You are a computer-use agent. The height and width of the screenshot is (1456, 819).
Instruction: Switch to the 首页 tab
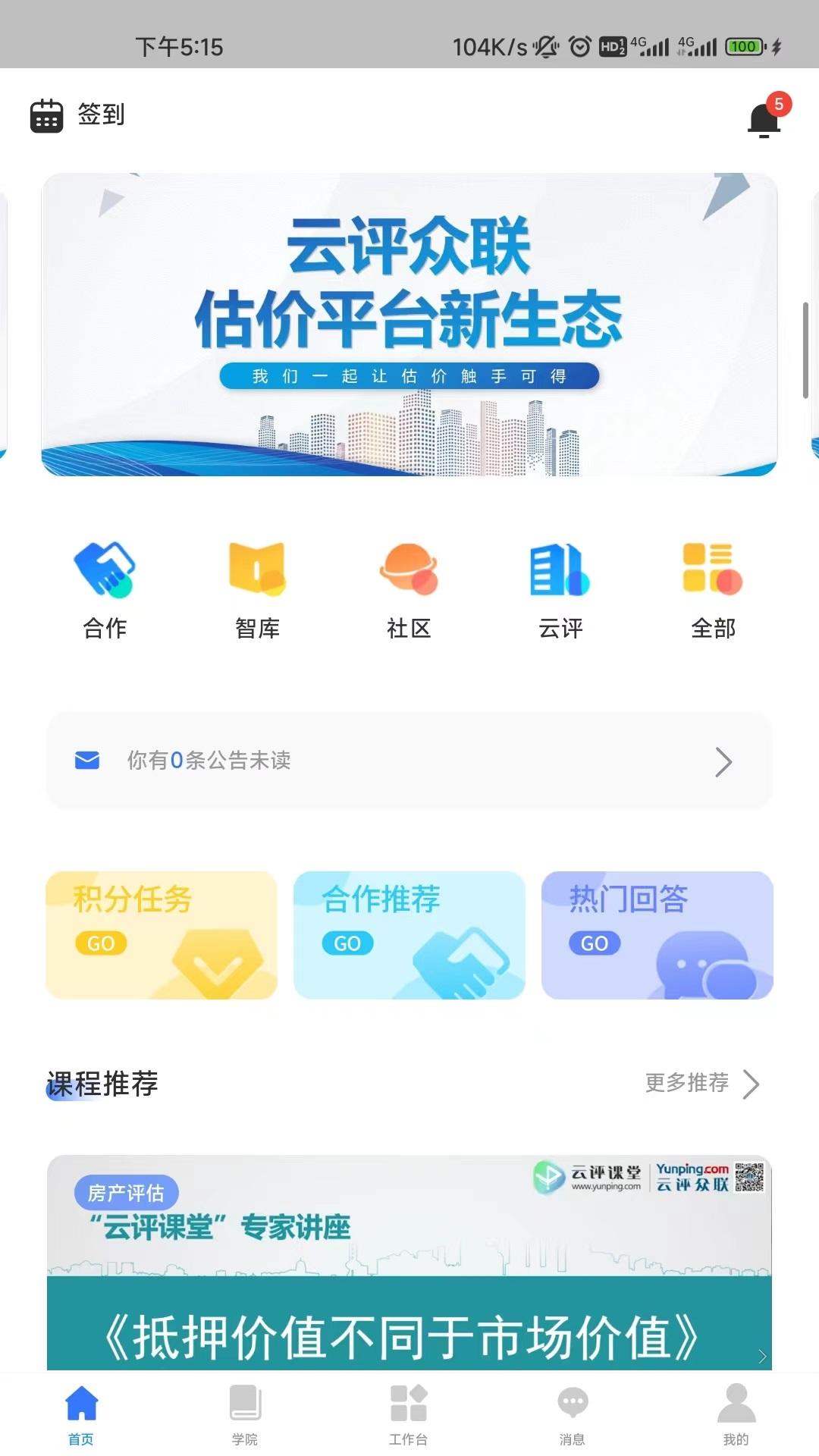pos(81,1414)
